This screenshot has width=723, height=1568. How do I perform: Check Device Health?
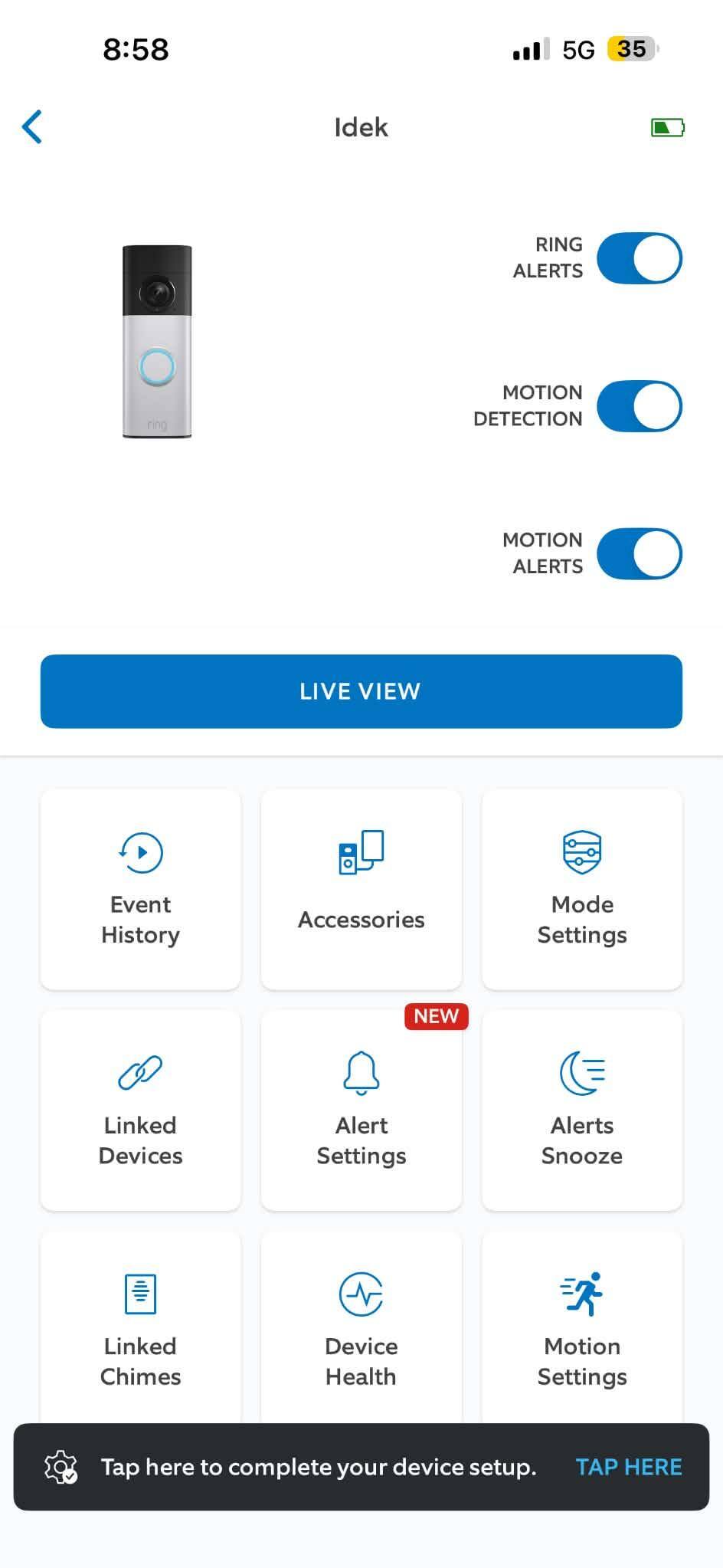tap(361, 1327)
